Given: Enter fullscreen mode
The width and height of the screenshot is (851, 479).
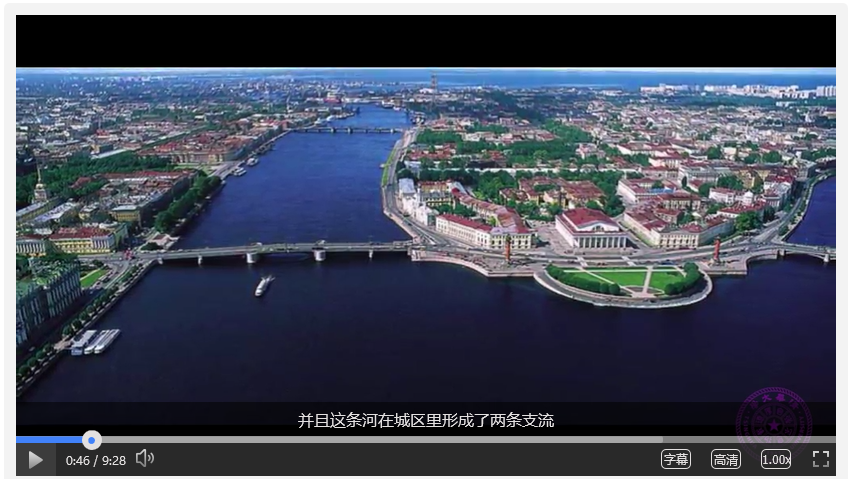Looking at the screenshot, I should click(821, 459).
